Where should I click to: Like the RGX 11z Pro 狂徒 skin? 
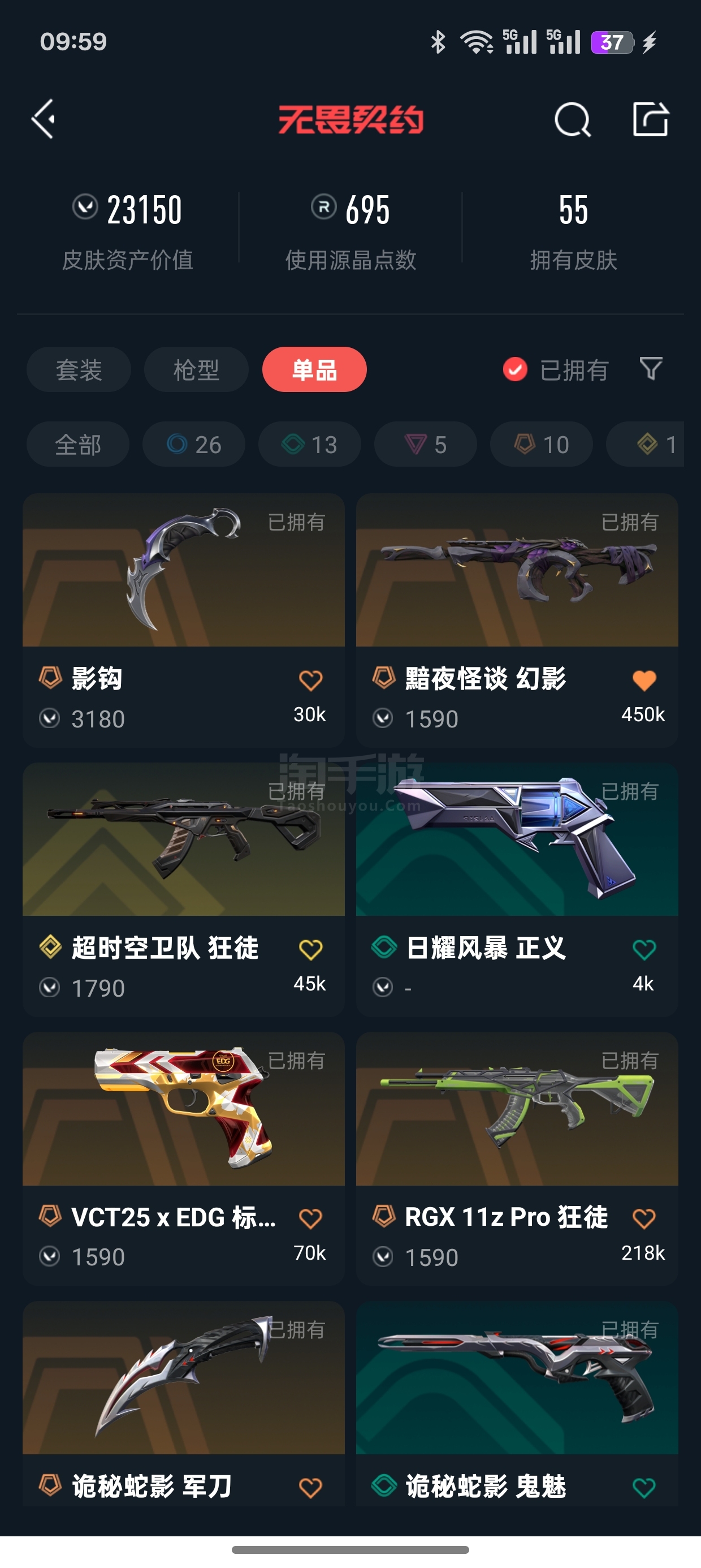pyautogui.click(x=644, y=1218)
